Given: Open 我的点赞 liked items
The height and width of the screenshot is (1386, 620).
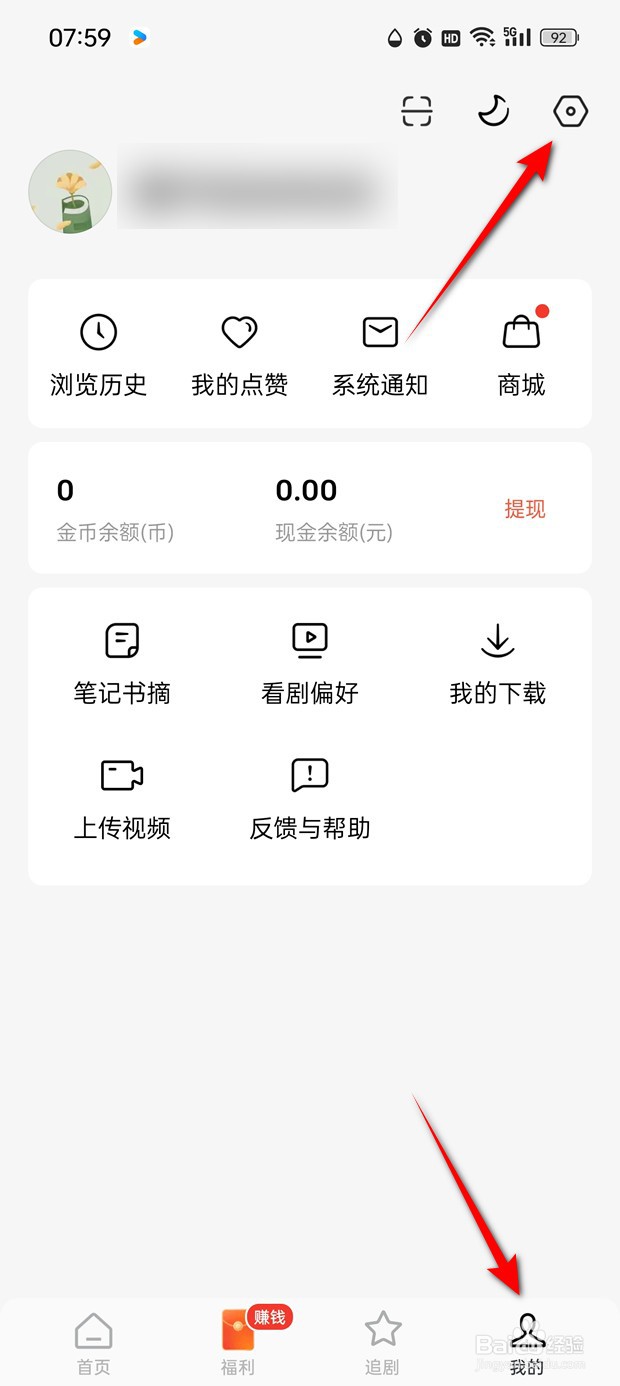Looking at the screenshot, I should 239,354.
